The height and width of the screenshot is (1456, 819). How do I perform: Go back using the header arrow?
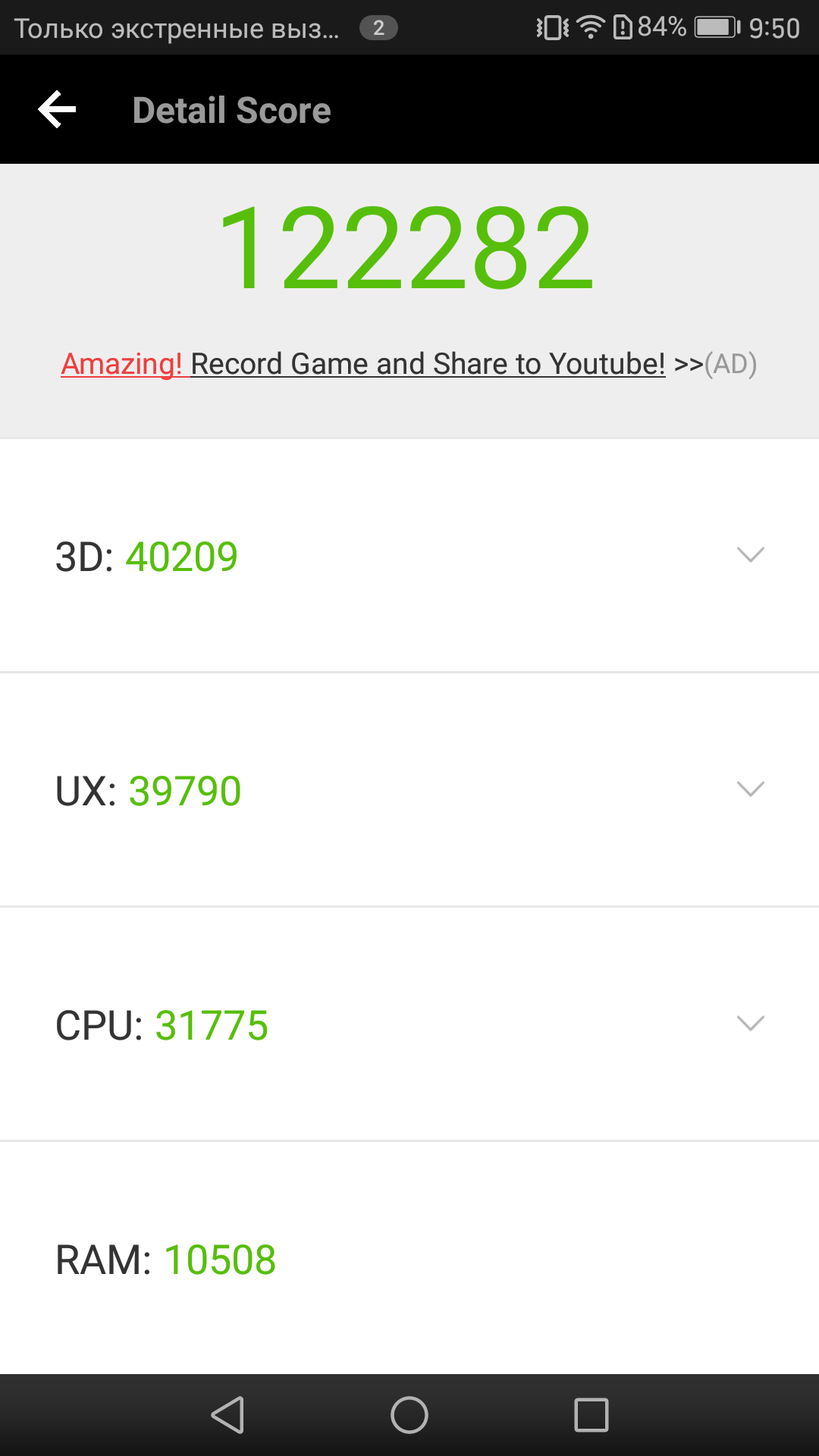pyautogui.click(x=57, y=109)
